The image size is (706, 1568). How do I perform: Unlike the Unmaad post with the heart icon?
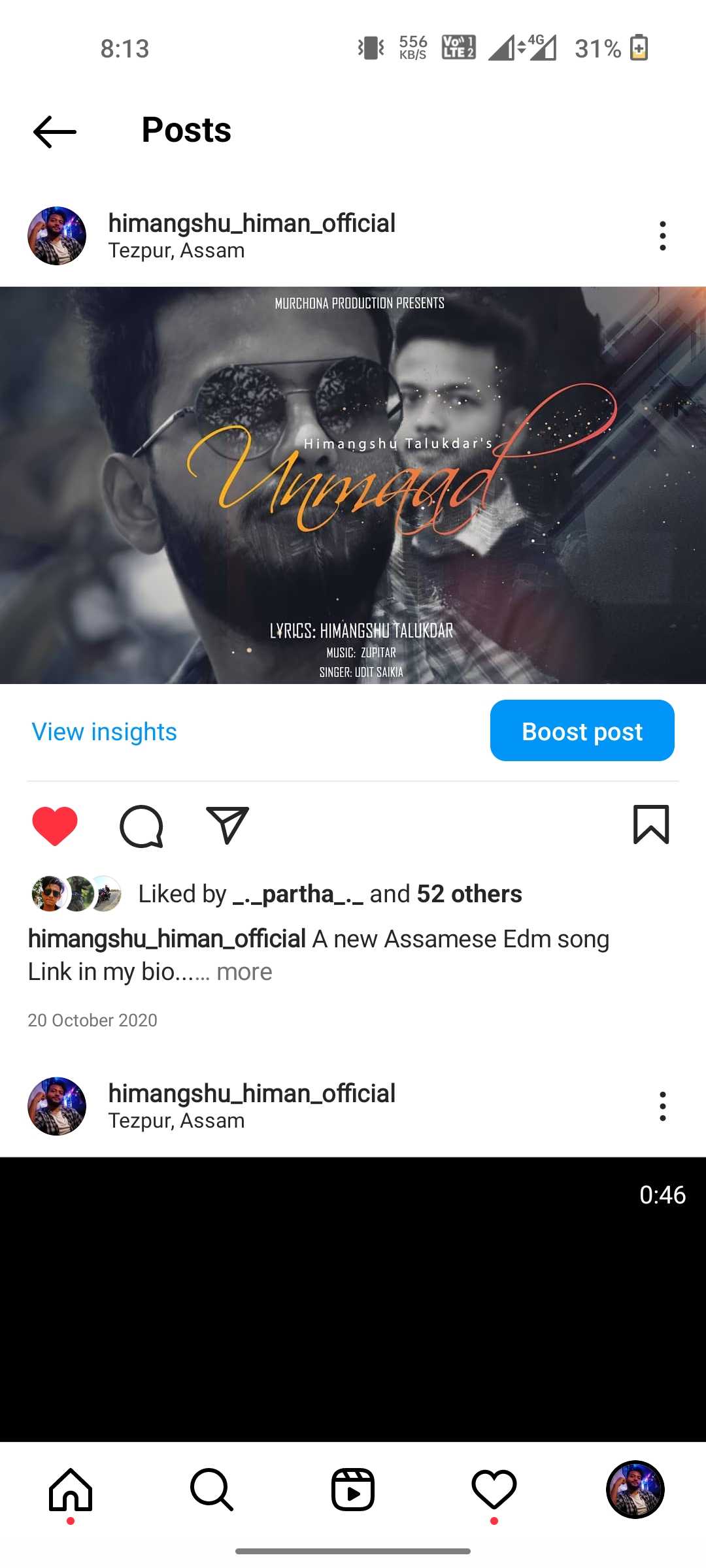pos(55,826)
